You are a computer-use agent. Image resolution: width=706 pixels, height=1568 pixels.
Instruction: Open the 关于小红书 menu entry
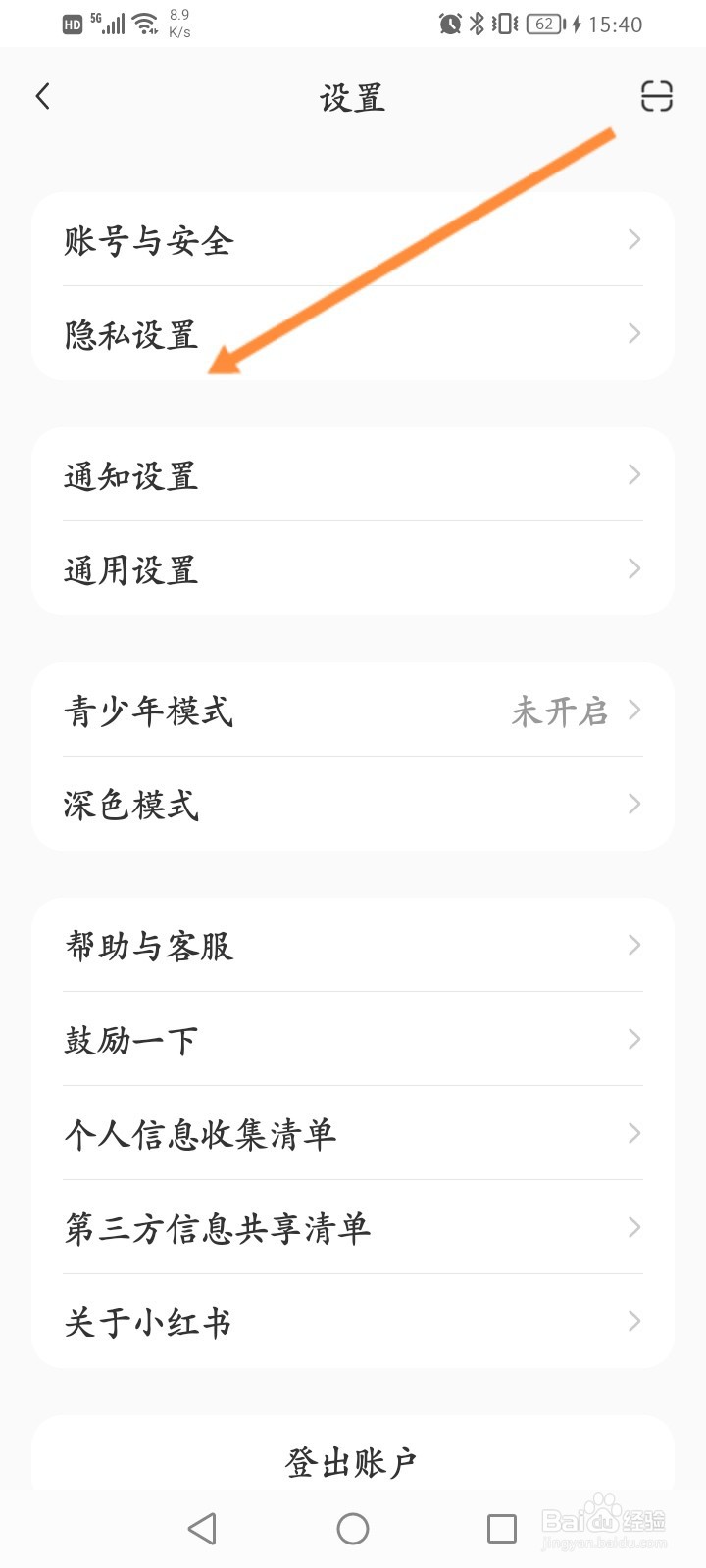click(x=353, y=1322)
